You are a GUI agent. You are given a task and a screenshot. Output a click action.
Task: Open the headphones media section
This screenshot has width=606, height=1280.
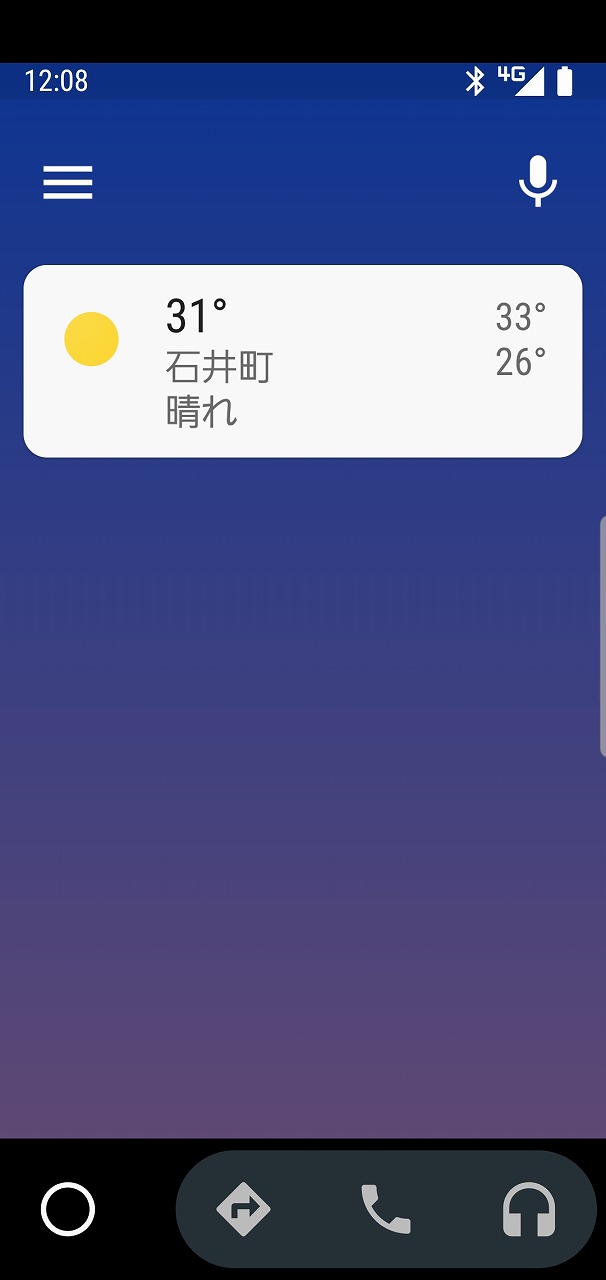(528, 1209)
